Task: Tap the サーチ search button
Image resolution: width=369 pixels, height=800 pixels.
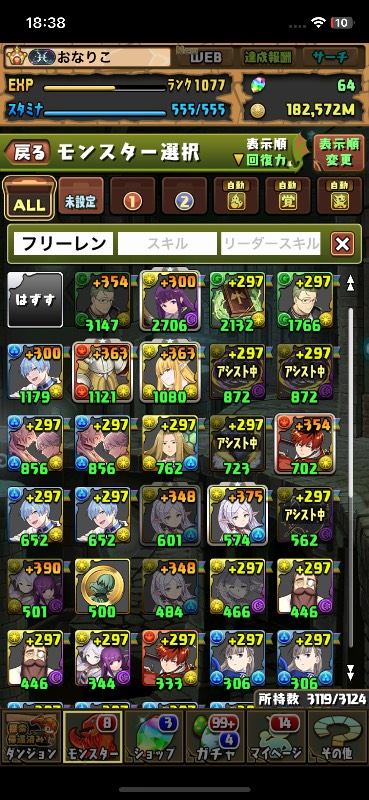Action: tap(332, 57)
